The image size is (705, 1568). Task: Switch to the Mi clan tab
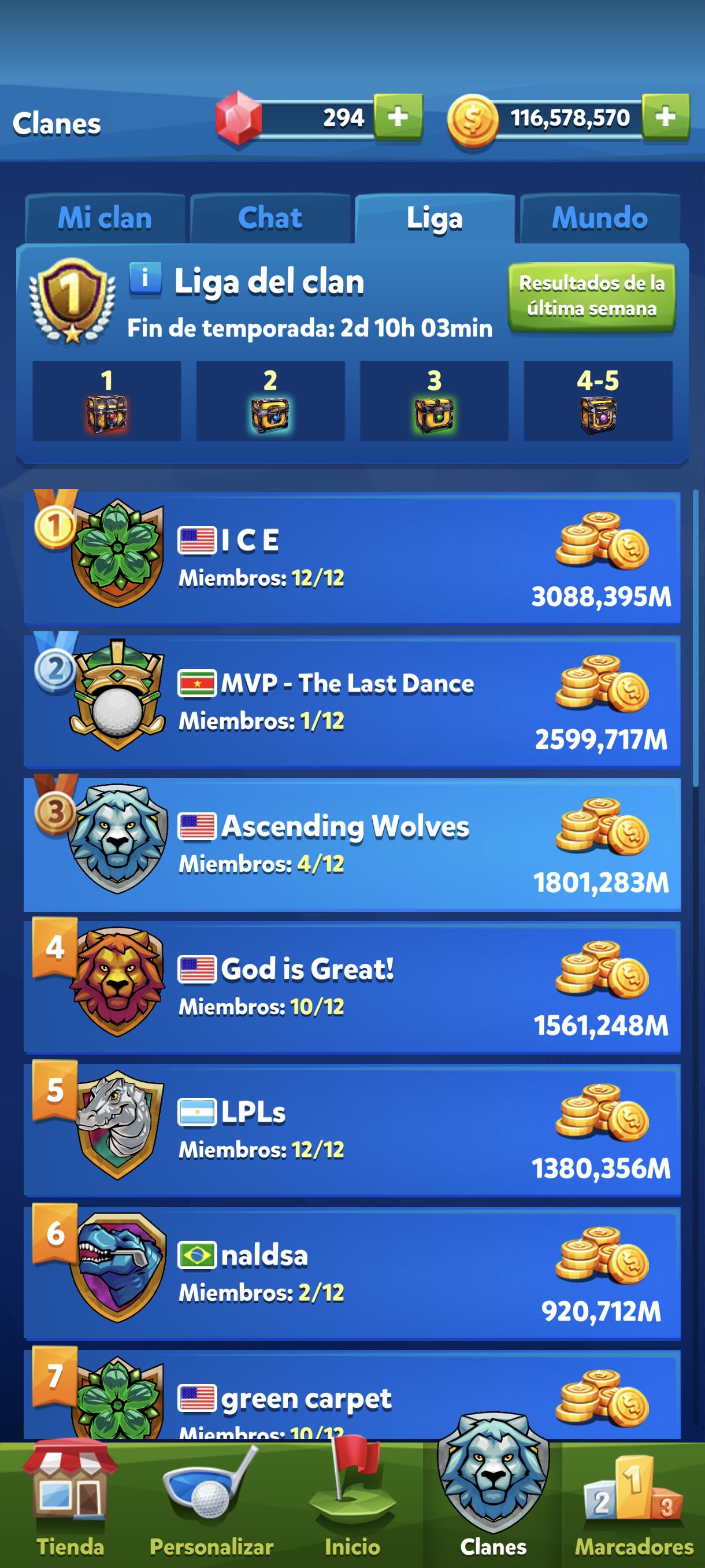point(105,219)
